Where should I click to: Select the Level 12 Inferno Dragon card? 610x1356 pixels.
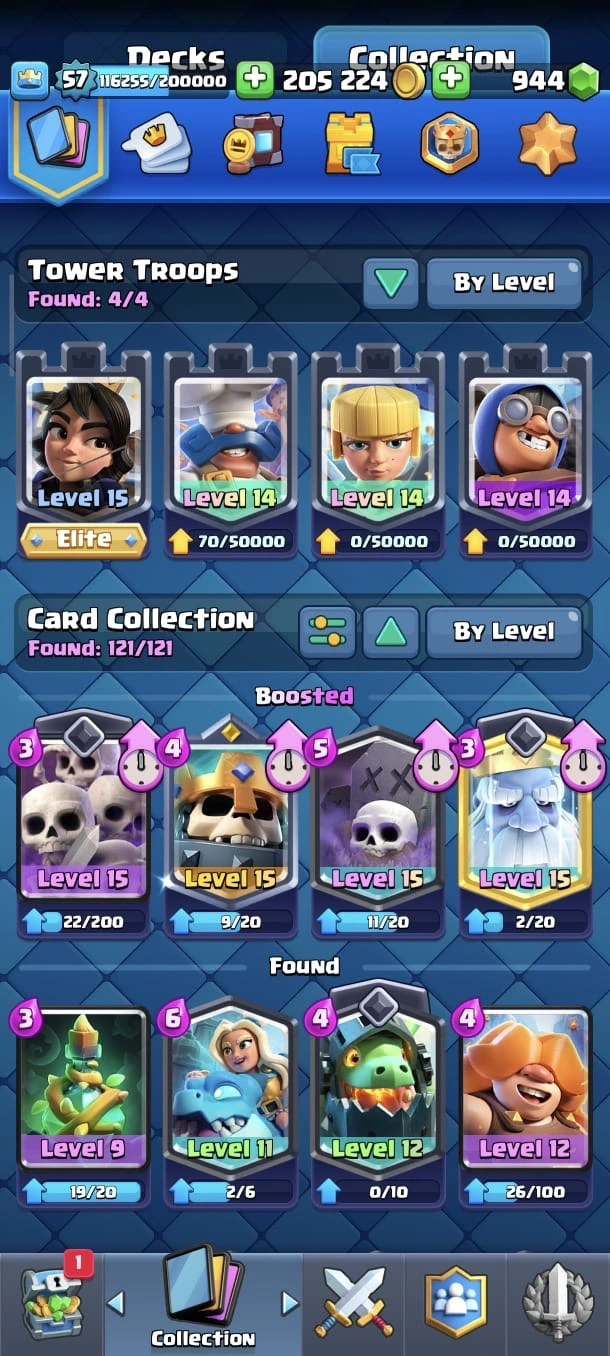pos(377,1095)
